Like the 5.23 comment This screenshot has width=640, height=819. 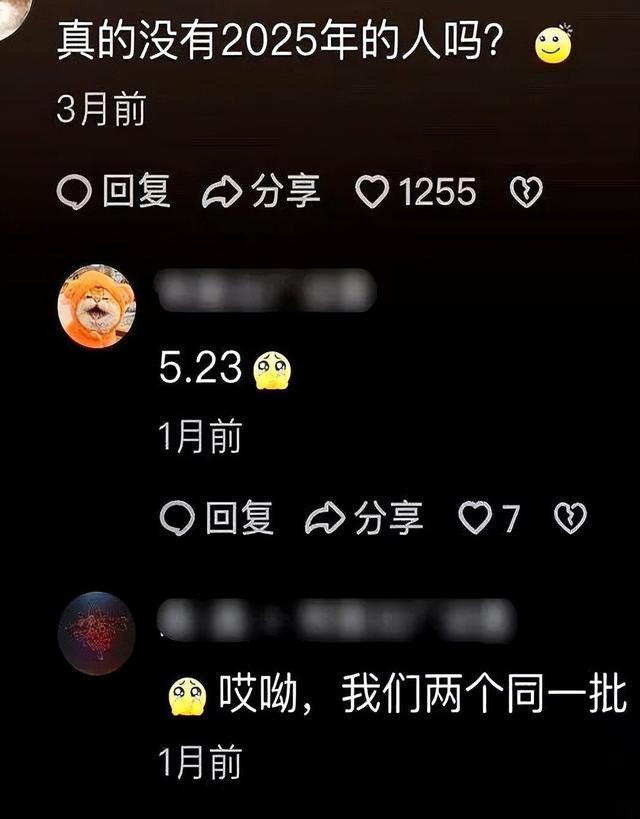point(472,518)
